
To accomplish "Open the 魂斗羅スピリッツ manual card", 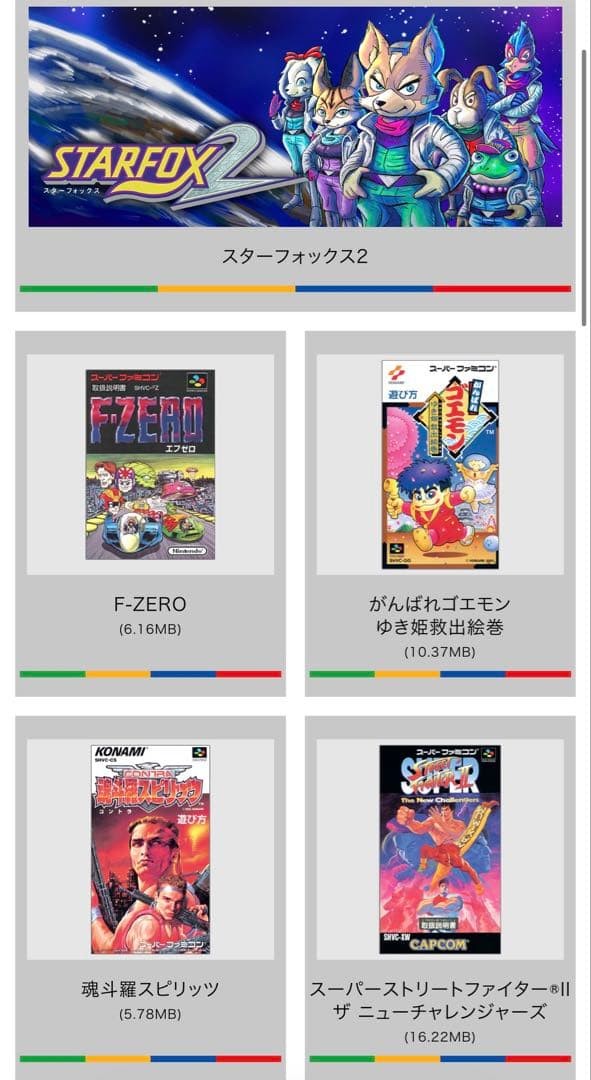I will coord(150,897).
